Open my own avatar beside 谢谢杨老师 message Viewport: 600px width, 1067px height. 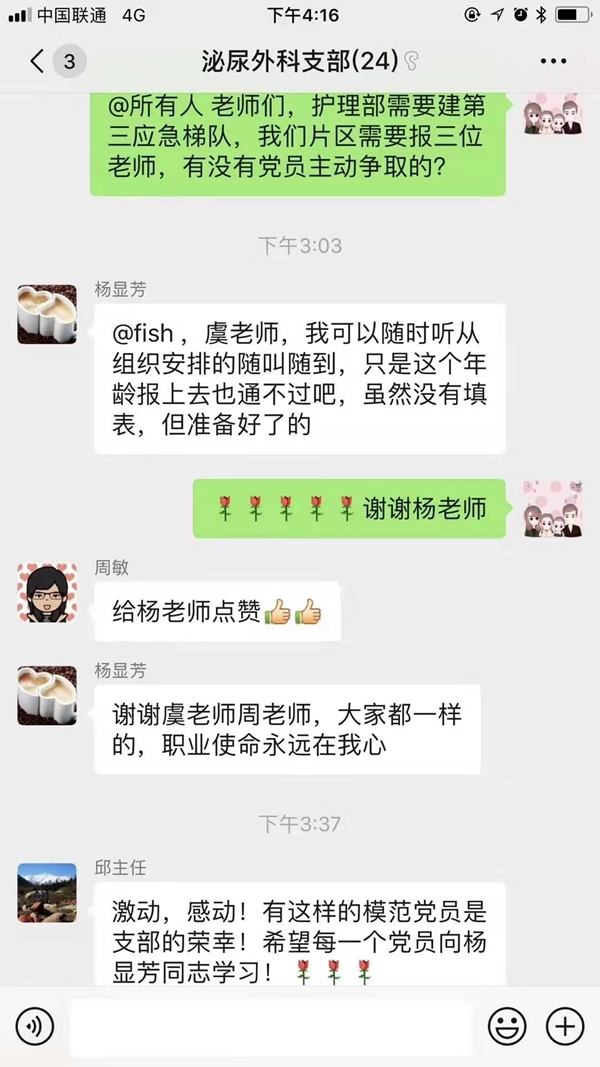point(553,508)
